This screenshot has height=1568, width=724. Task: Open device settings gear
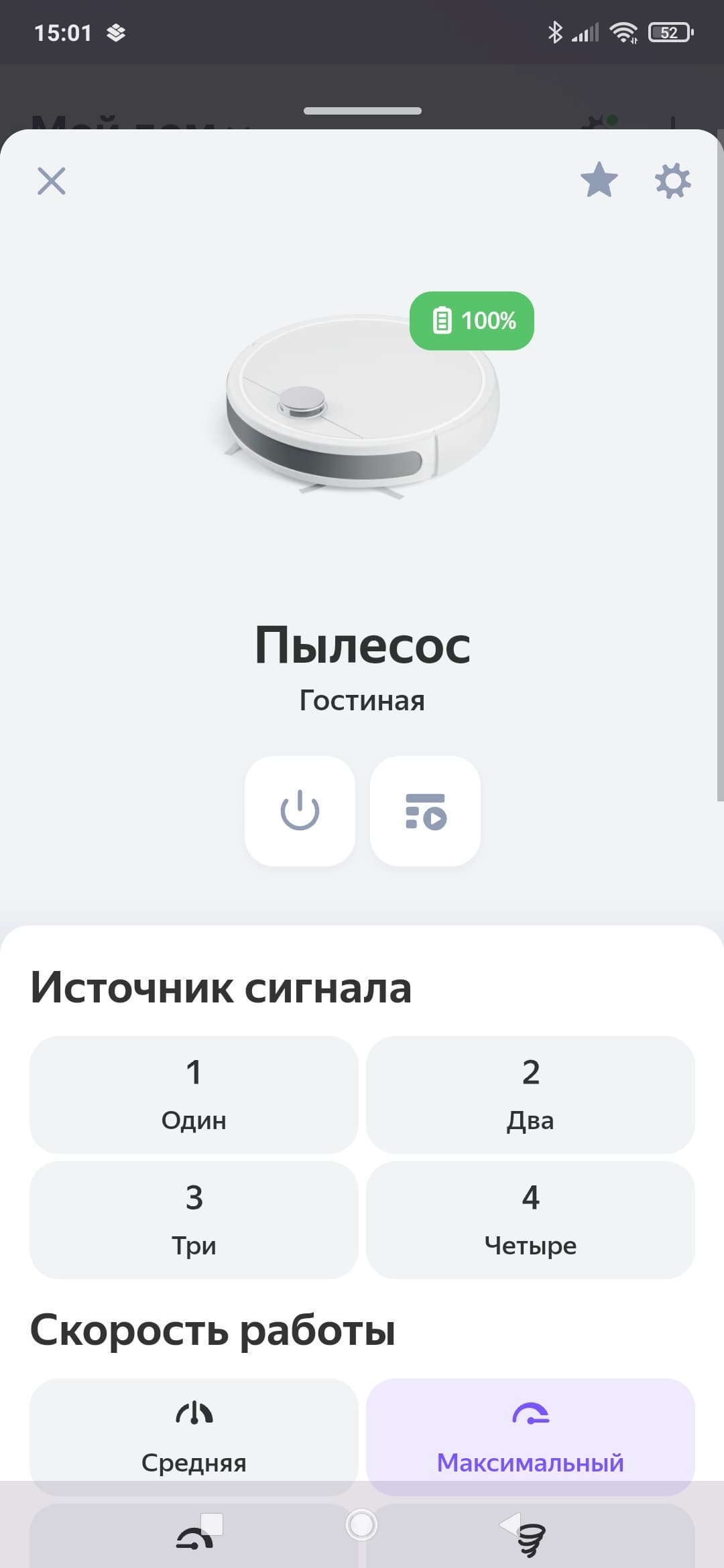[x=672, y=181]
